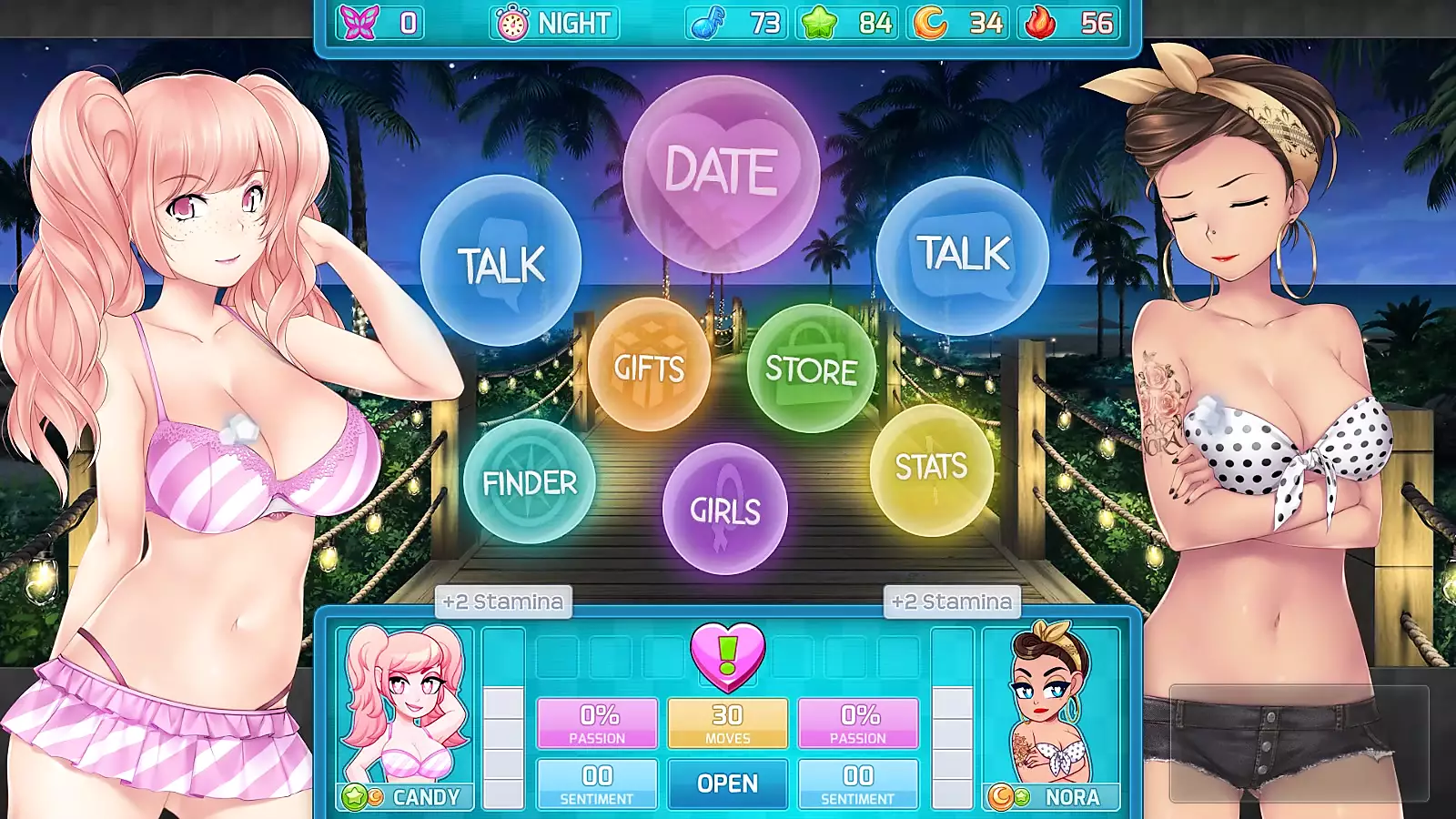Talk to Nora using the right TALK bubble
Screen dimensions: 1456x819
coord(962,256)
